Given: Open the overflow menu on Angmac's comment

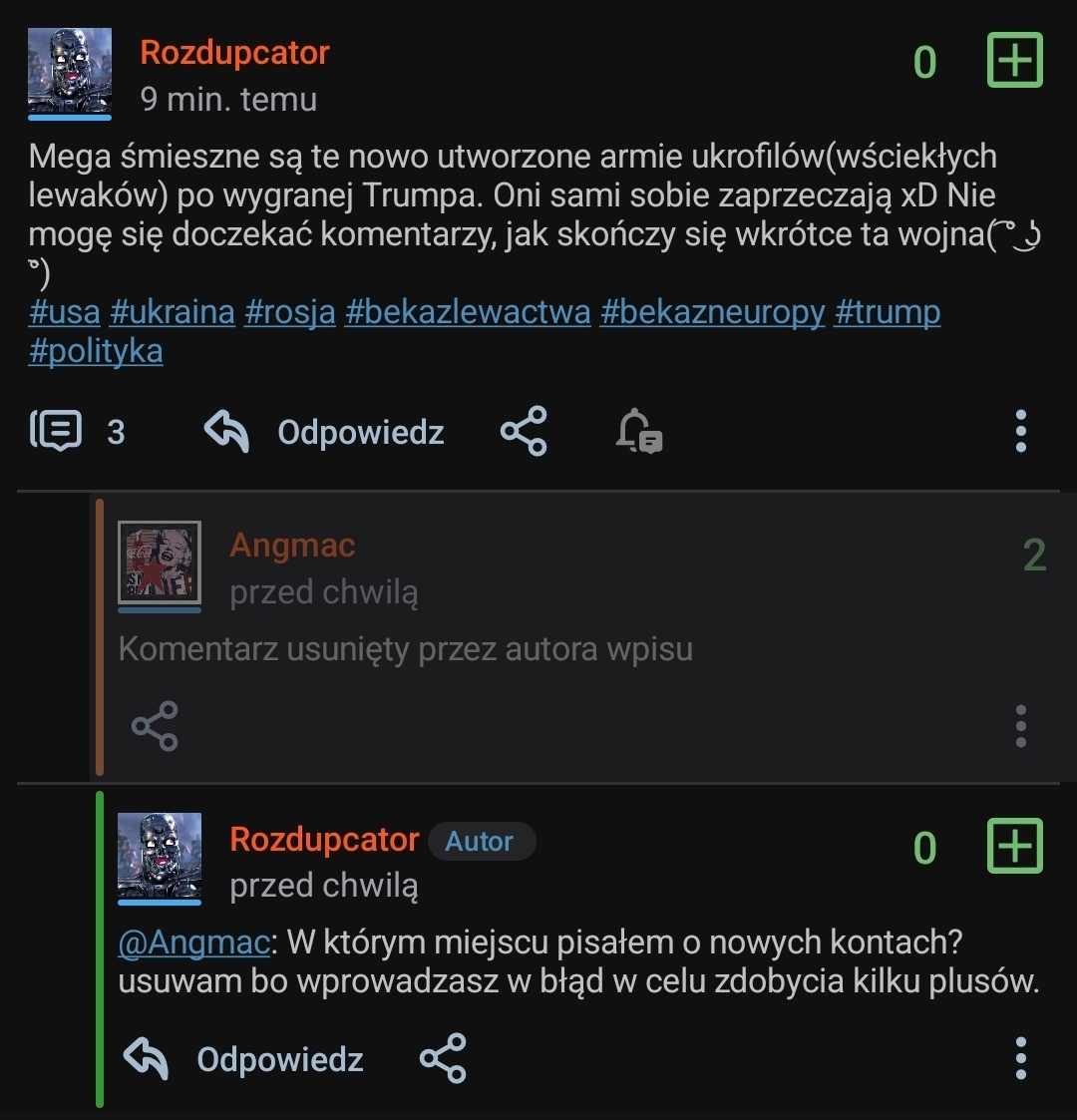Looking at the screenshot, I should point(1020,726).
